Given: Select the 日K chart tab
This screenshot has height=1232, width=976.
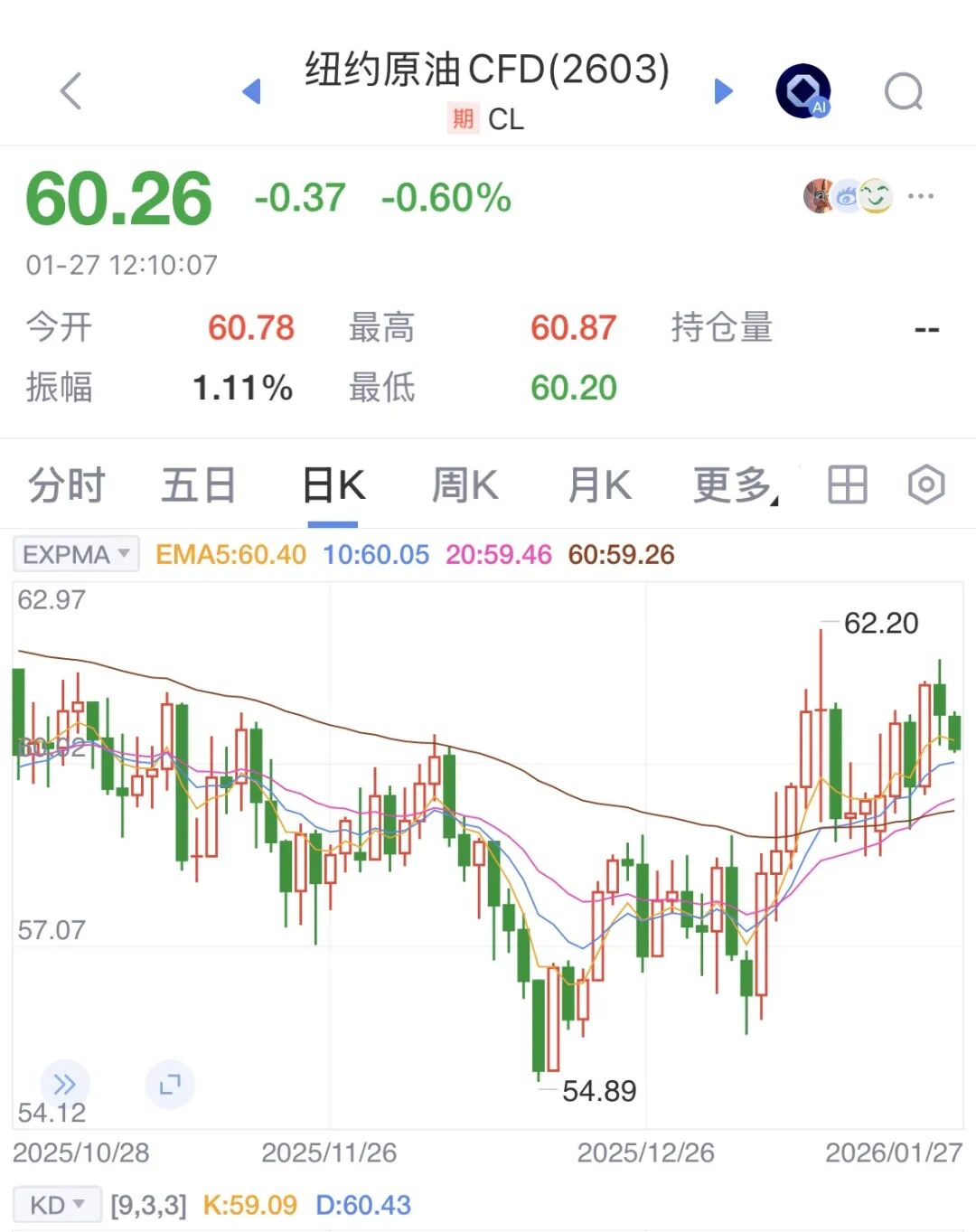Looking at the screenshot, I should click(x=333, y=485).
